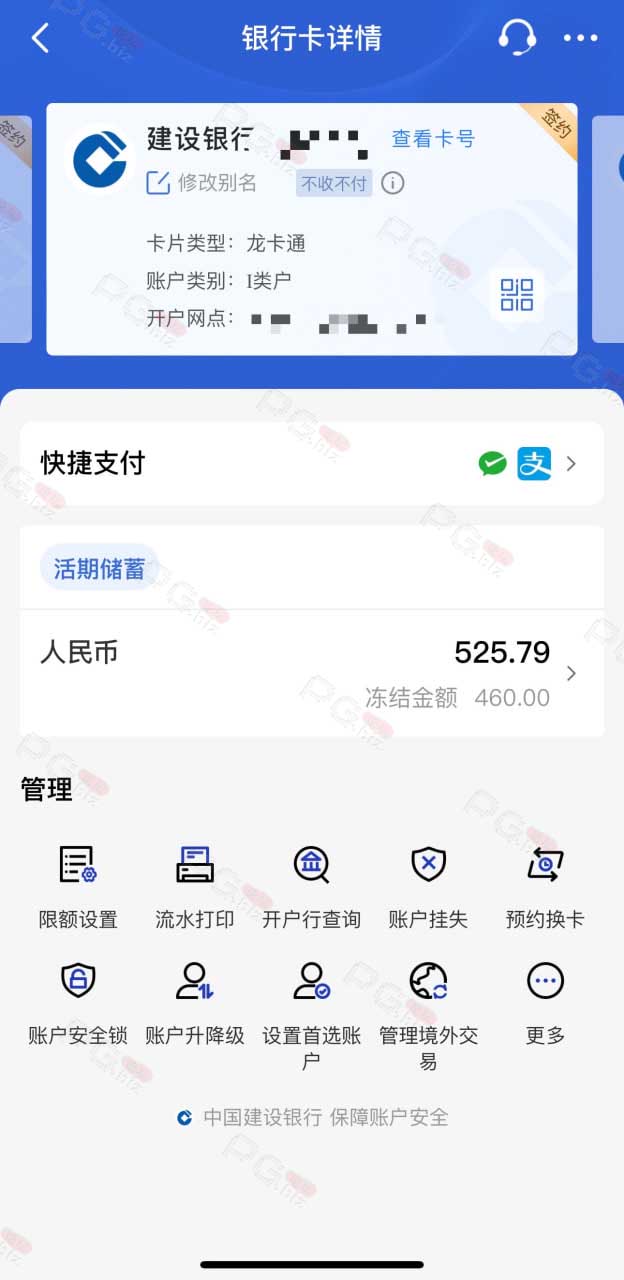Open 限额设置
This screenshot has height=1280, width=624.
pos(78,885)
